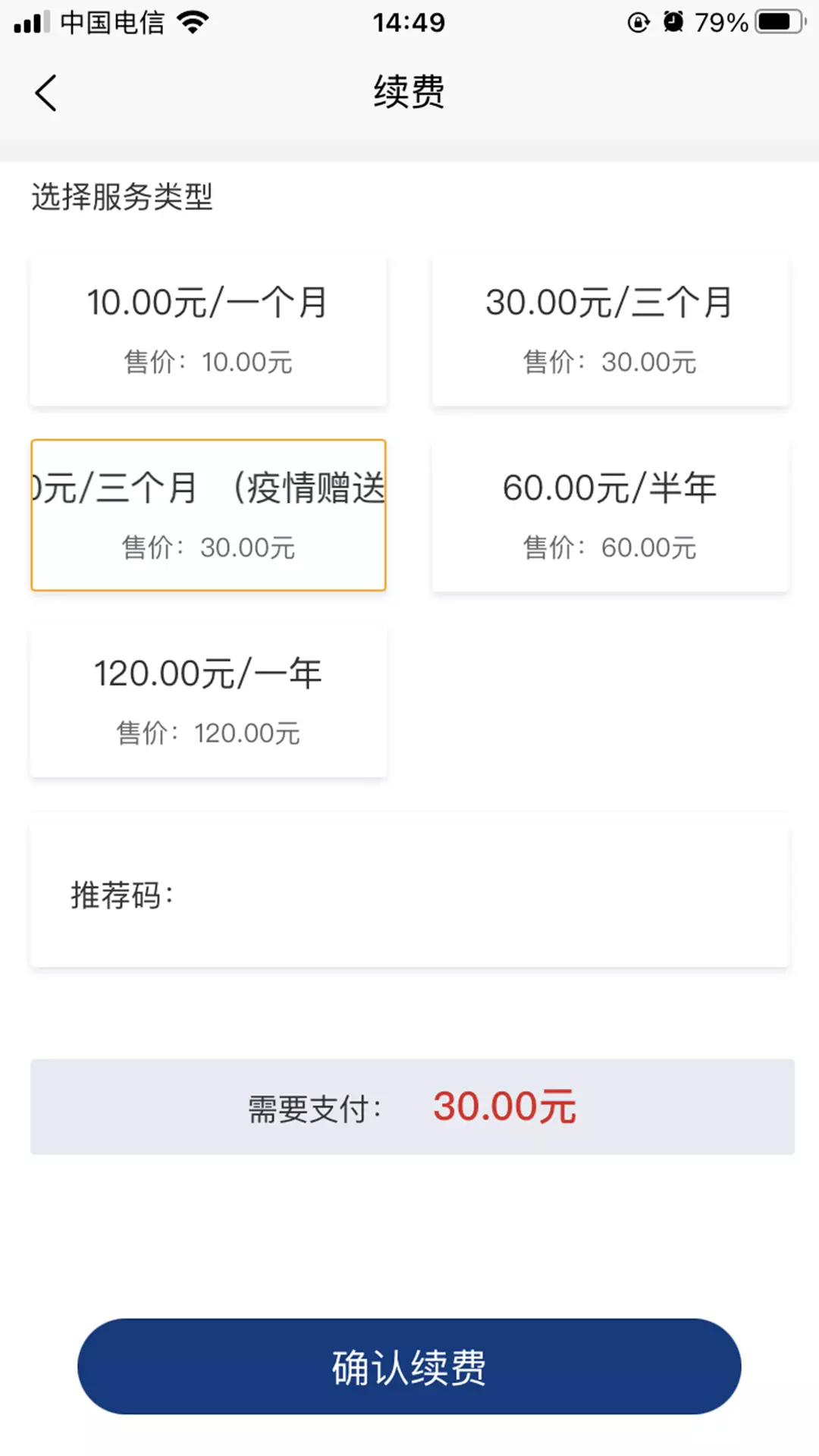Screen dimensions: 819x1456
Task: Choose the 120.00元/一年 plan
Action: (209, 701)
